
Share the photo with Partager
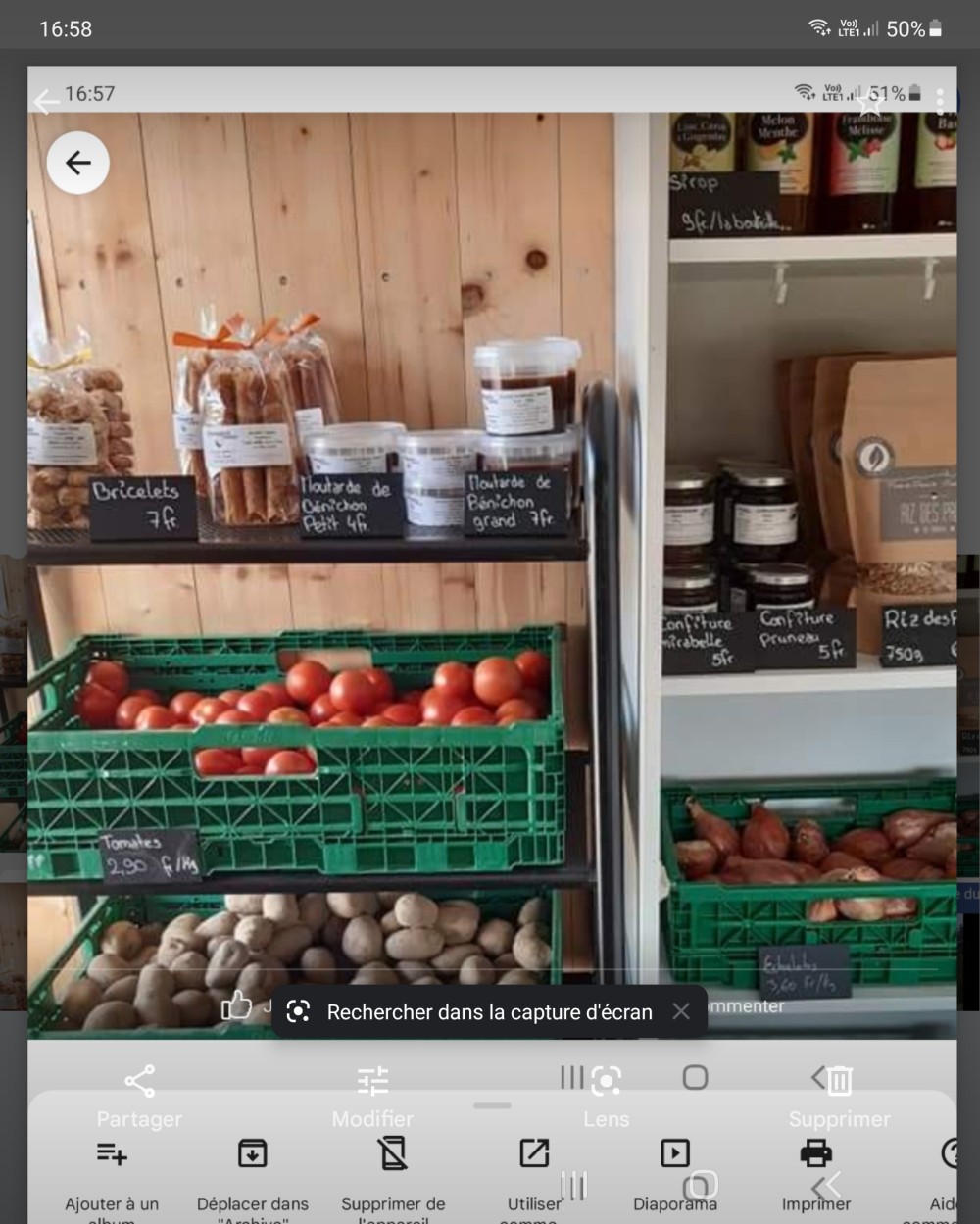[x=139, y=1097]
